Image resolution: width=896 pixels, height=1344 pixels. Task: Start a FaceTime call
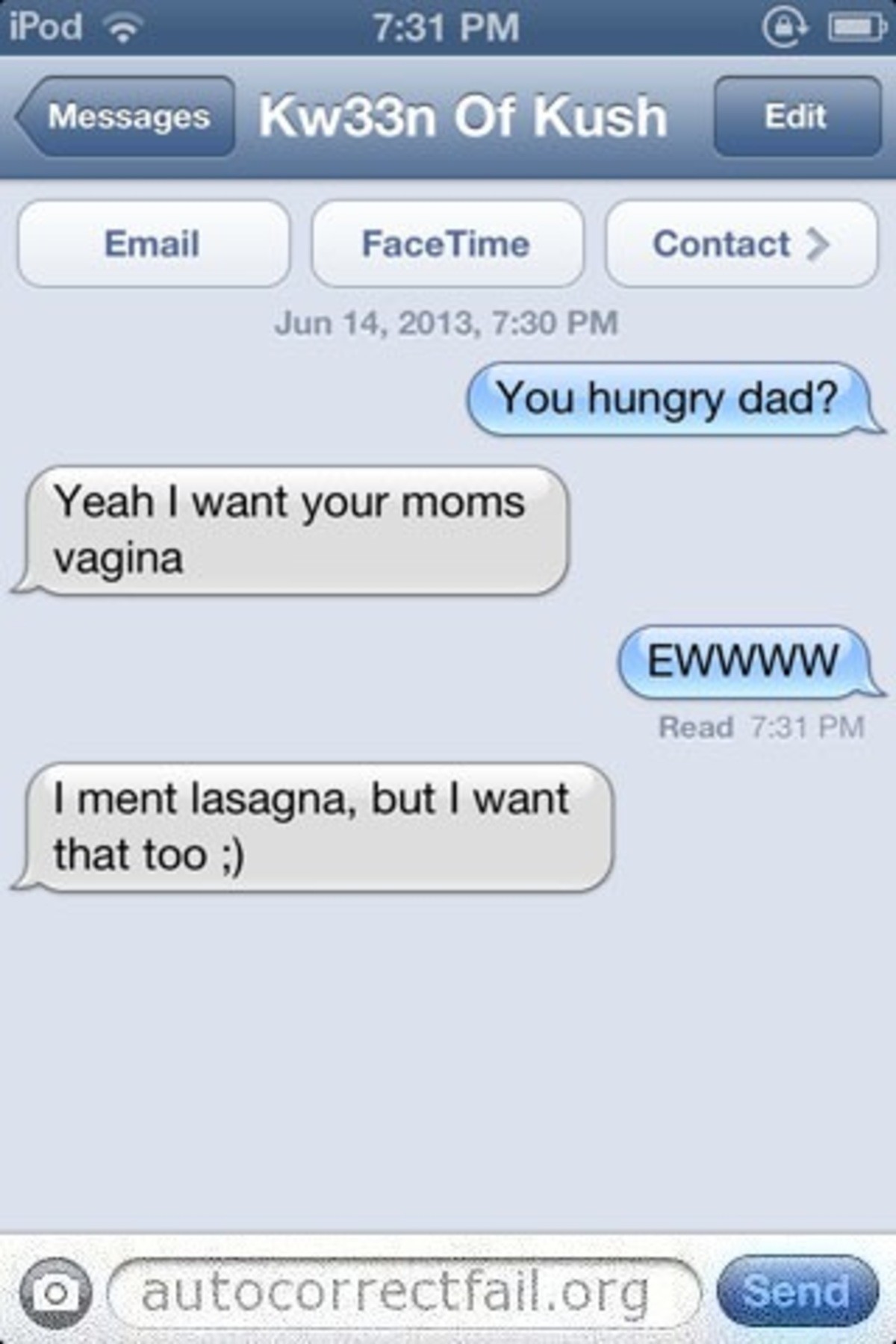[x=447, y=244]
